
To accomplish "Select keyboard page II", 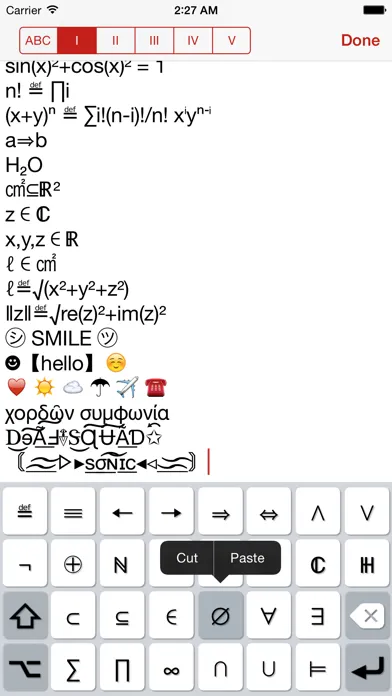I will tap(115, 40).
